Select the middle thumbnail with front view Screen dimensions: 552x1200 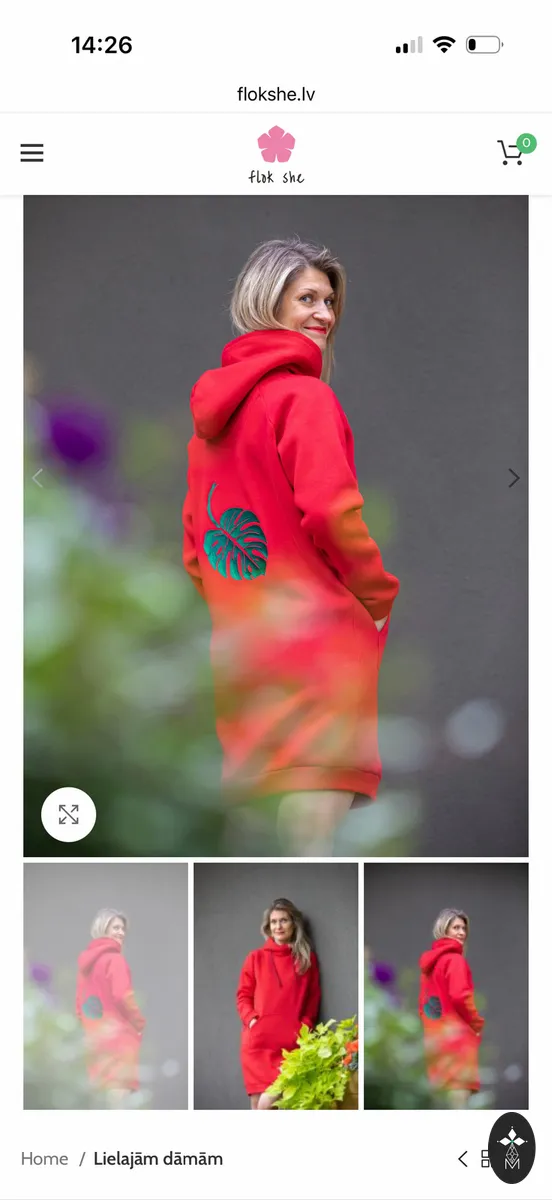point(276,986)
